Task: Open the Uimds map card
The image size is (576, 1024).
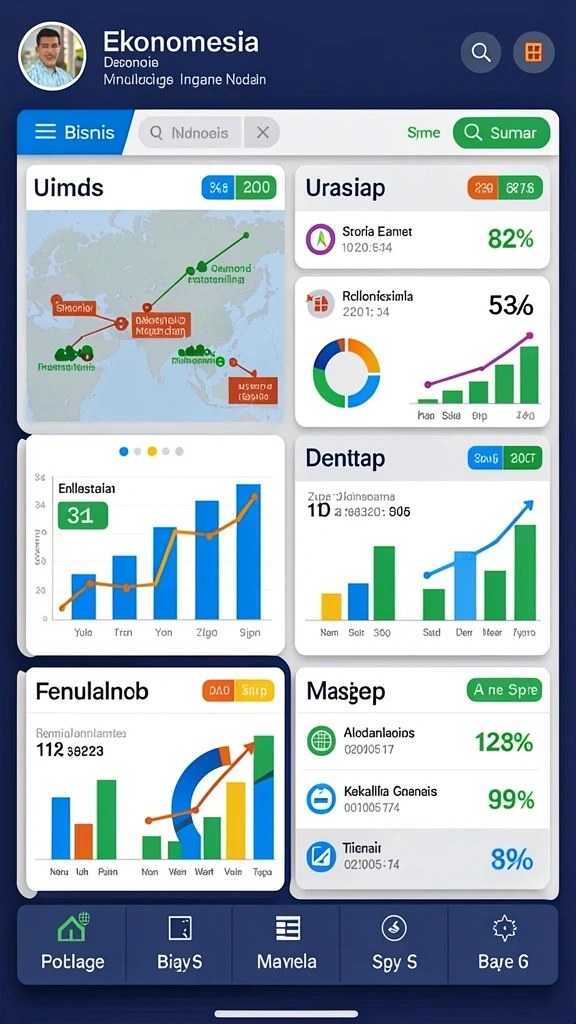Action: click(155, 295)
